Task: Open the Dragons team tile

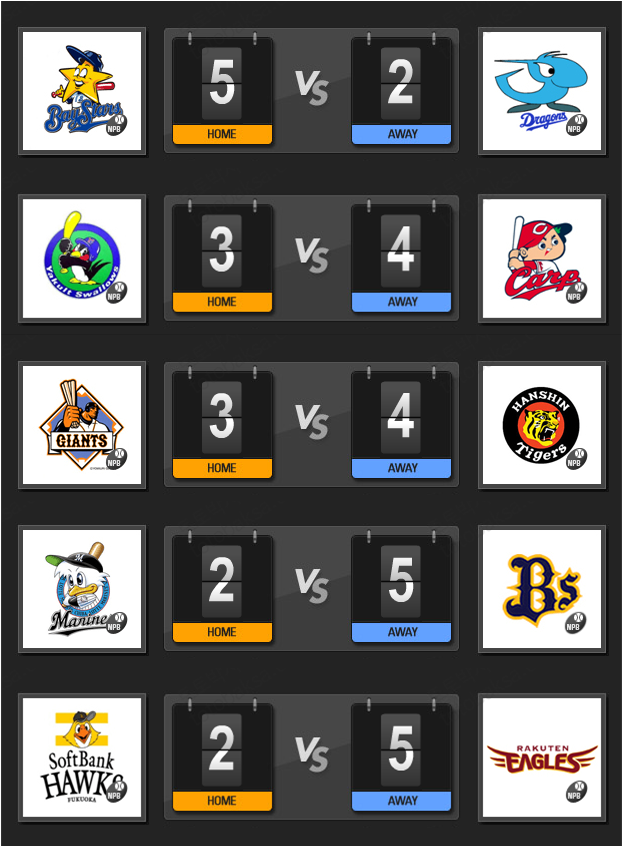Action: click(542, 91)
